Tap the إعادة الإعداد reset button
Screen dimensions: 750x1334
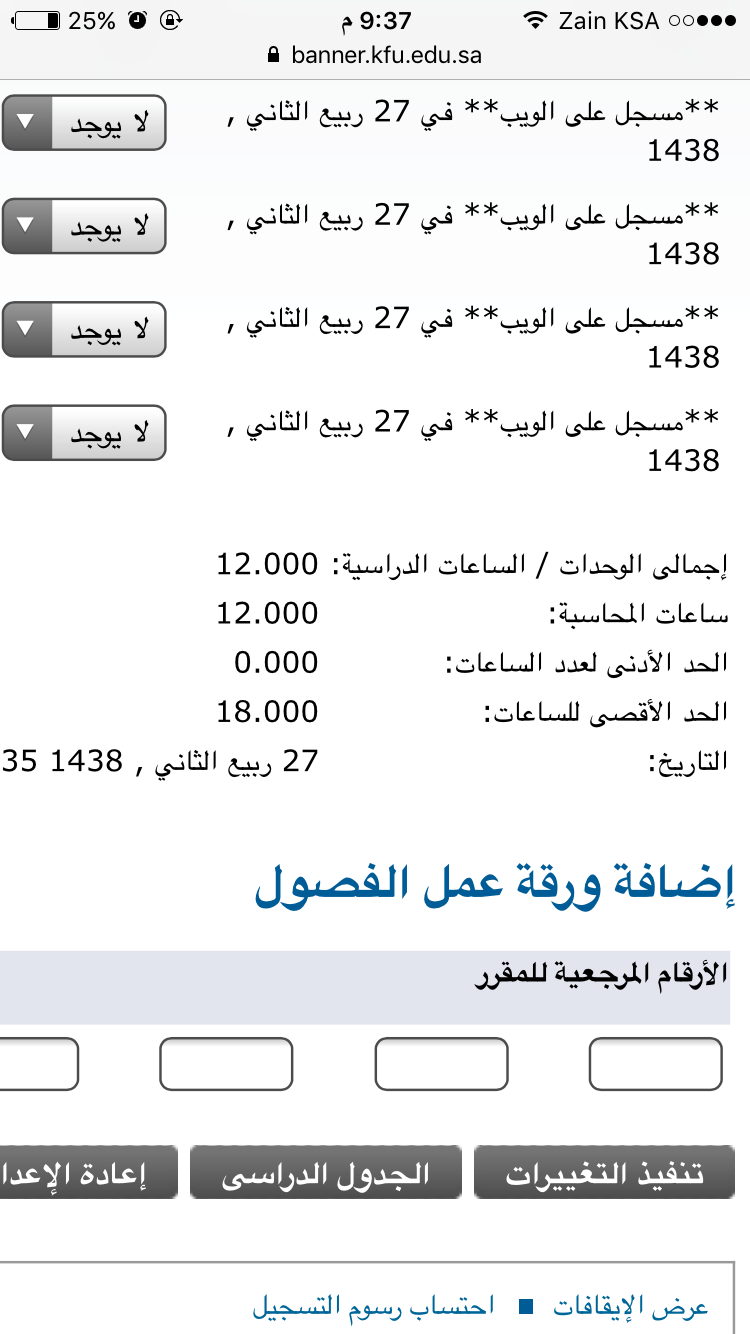[x=89, y=1172]
